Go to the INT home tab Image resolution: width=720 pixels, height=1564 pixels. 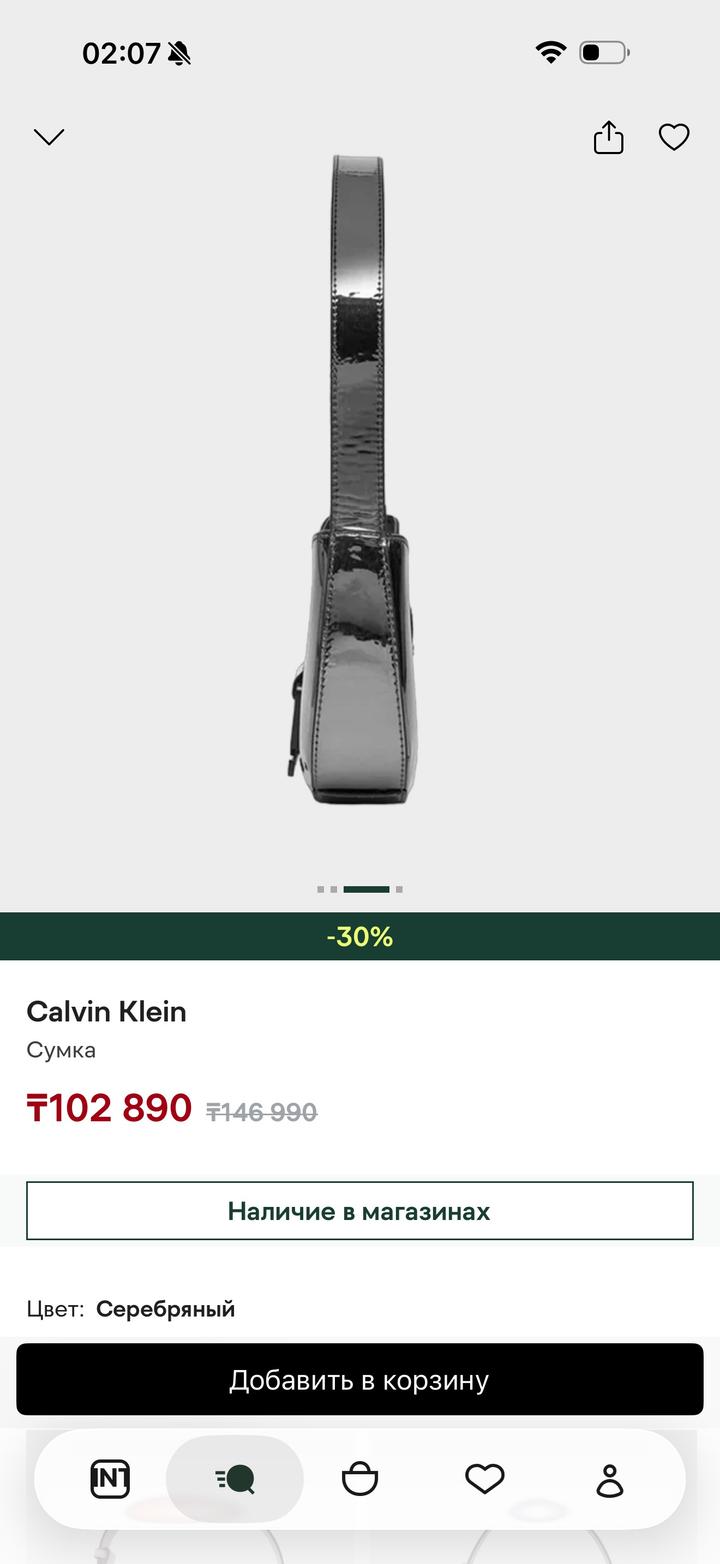(x=110, y=1479)
